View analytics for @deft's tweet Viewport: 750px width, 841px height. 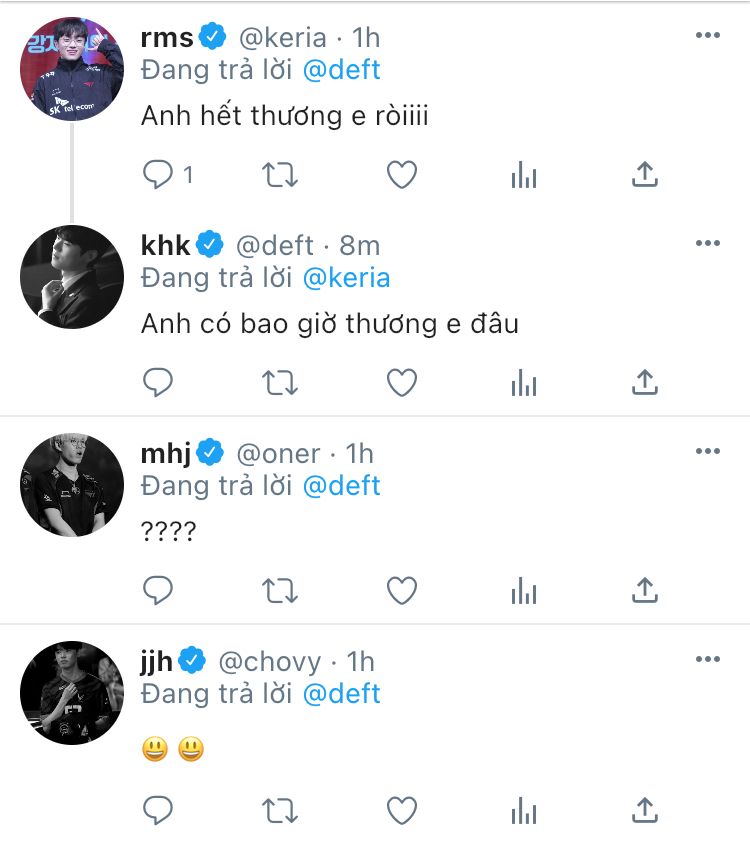524,382
